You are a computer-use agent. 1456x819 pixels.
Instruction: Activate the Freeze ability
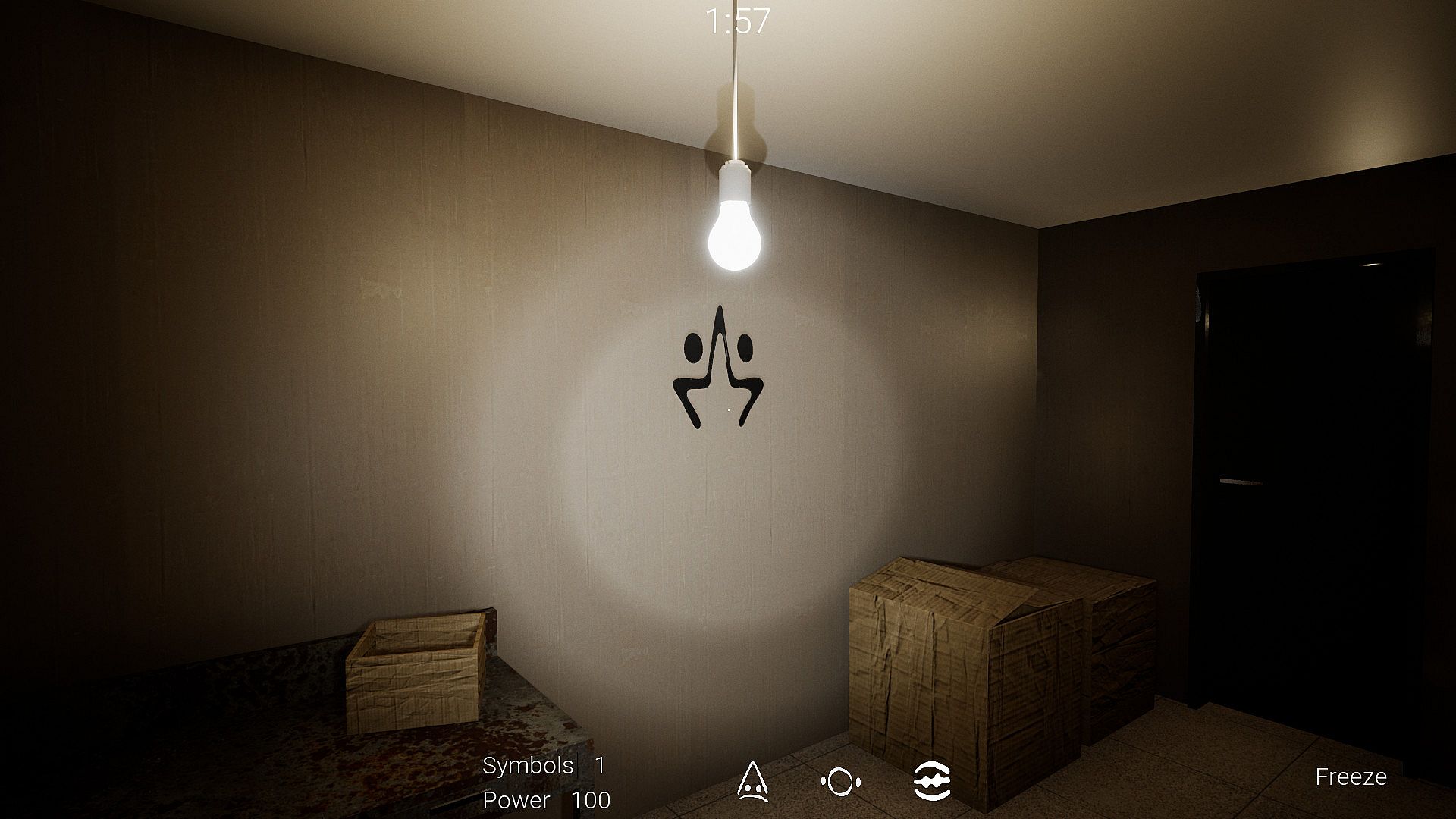pyautogui.click(x=1351, y=777)
